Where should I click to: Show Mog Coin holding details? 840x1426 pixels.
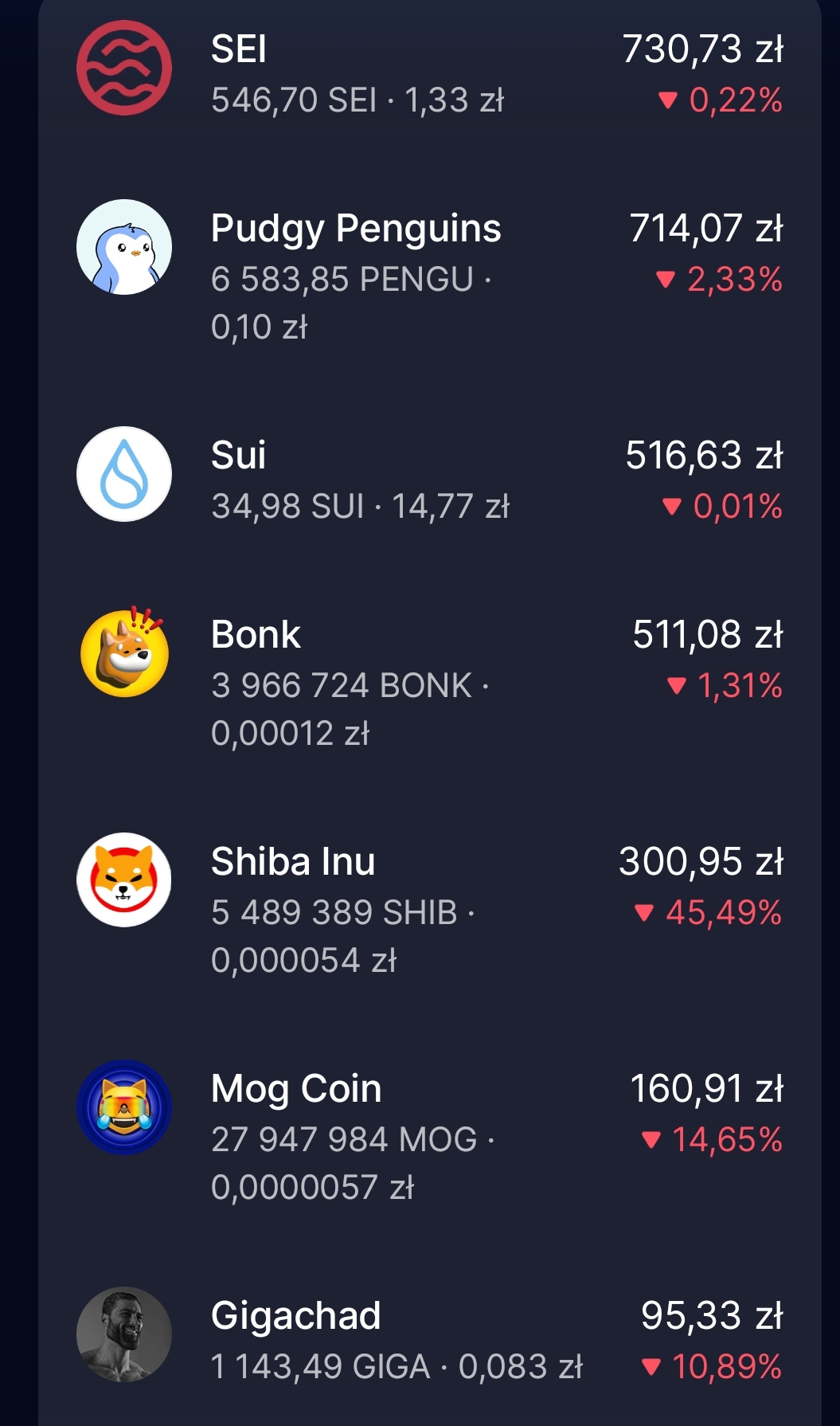[x=430, y=1137]
